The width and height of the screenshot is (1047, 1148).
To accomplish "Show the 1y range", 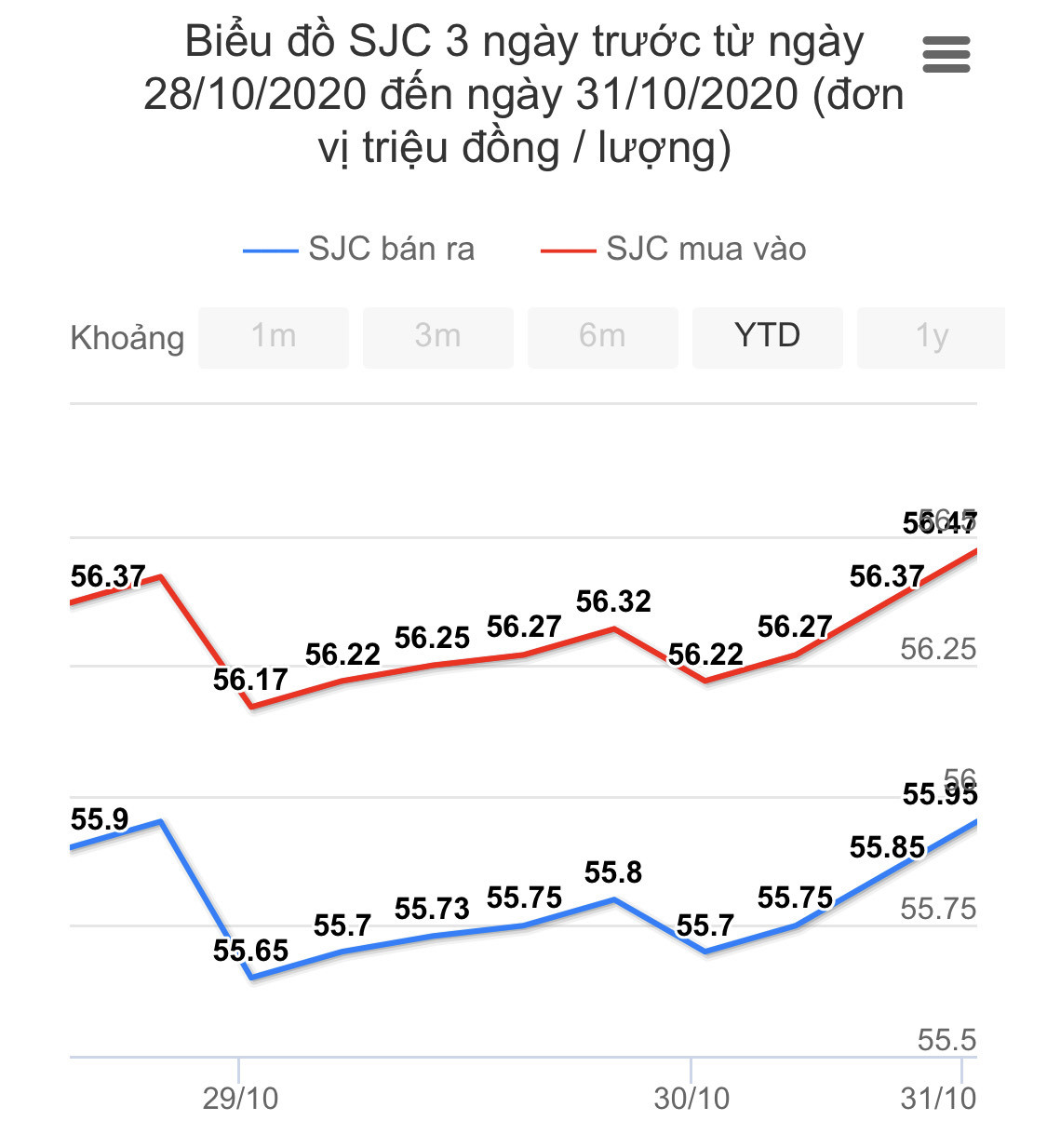I will coord(931,336).
